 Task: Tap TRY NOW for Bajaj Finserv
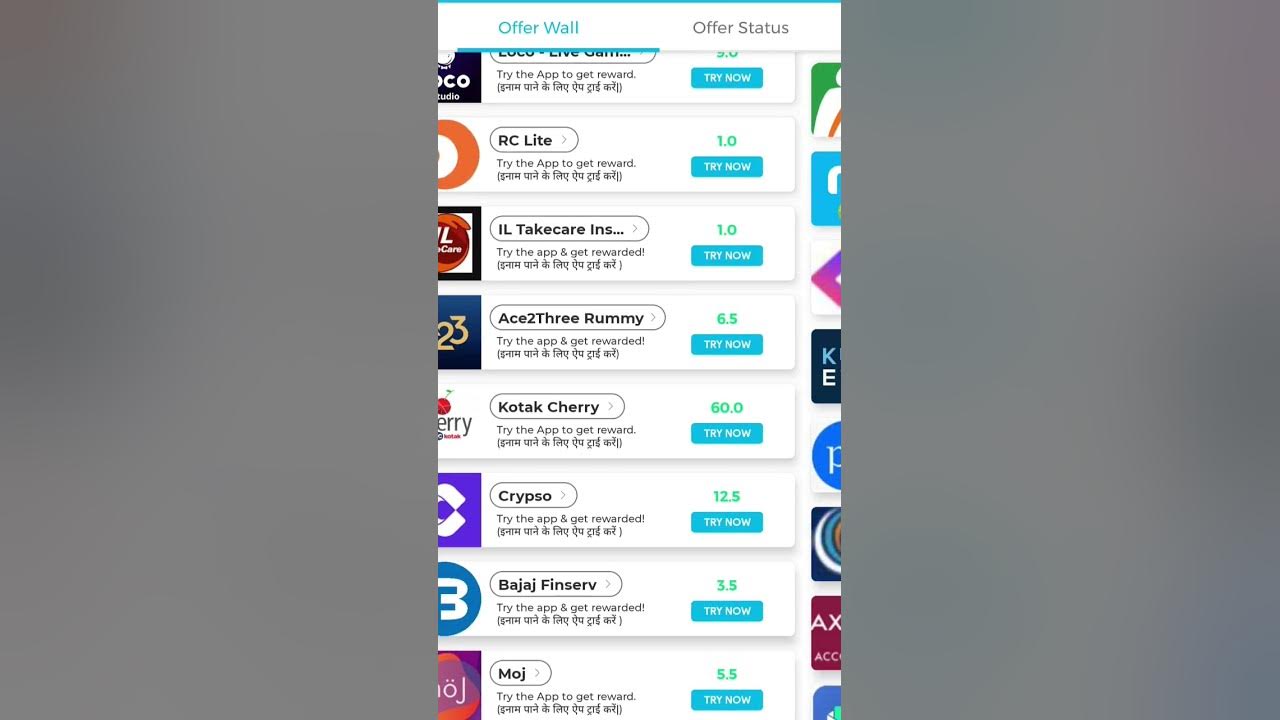[x=726, y=611]
